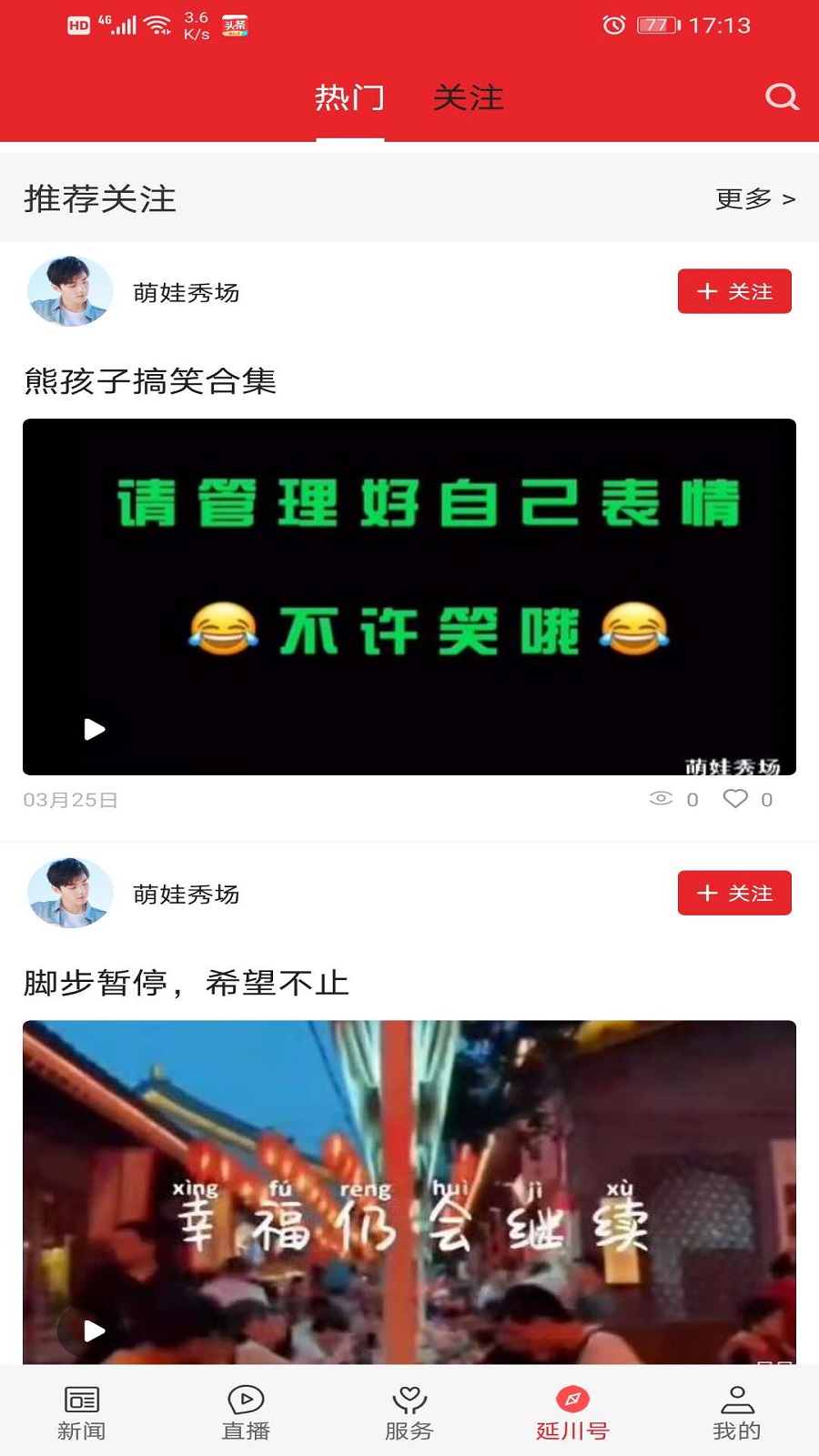Image resolution: width=819 pixels, height=1456 pixels.
Task: Switch to the 热门 top tab
Action: [350, 97]
